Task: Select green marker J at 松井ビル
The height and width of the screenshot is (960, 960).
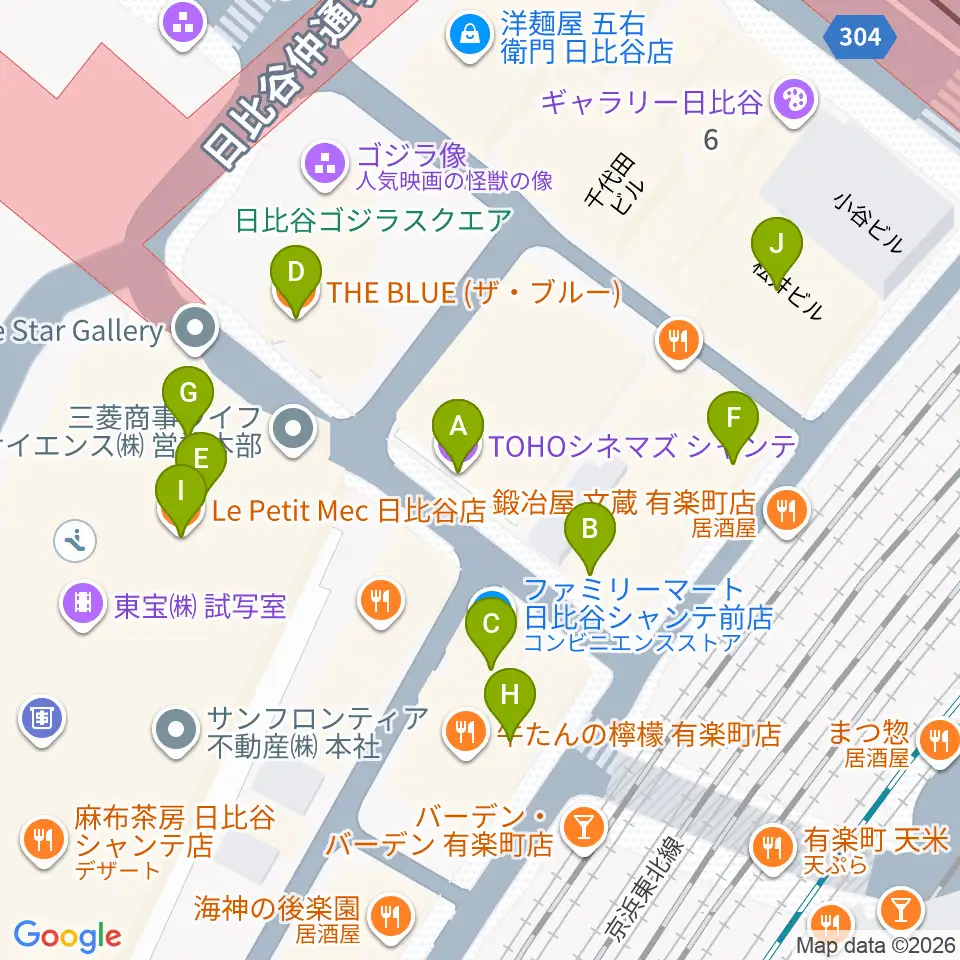Action: point(777,247)
